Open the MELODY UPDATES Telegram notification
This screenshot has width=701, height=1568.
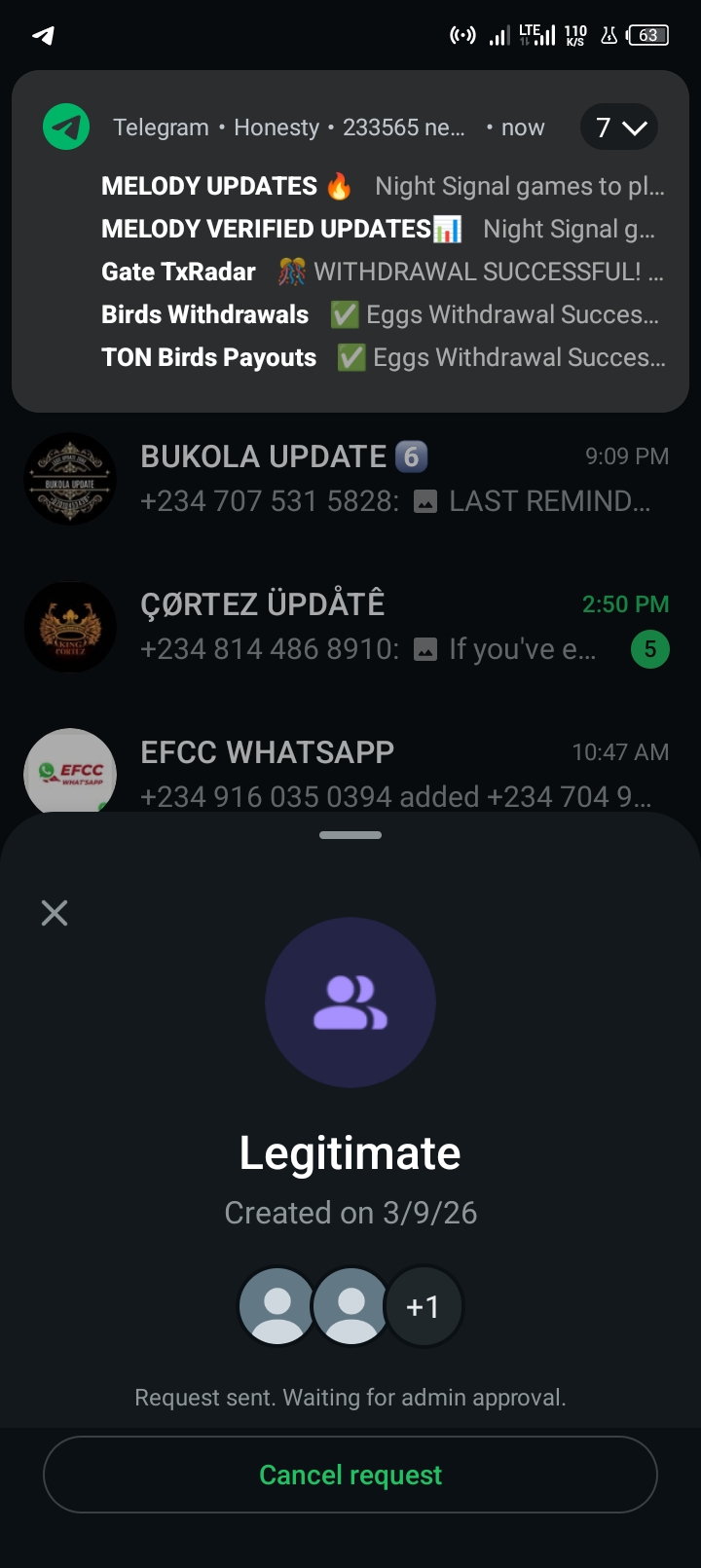tap(382, 186)
